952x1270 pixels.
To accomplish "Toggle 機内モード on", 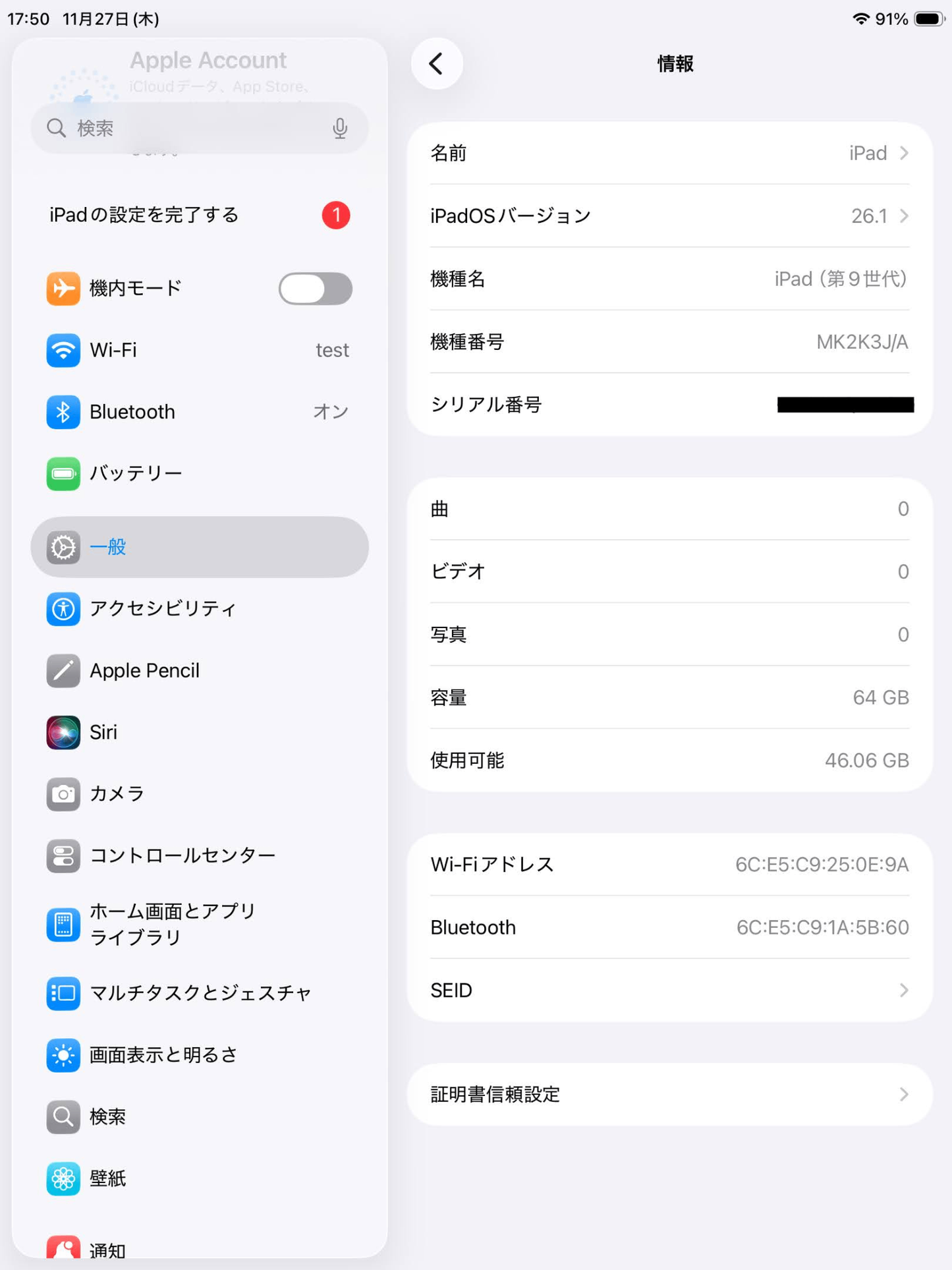I will pos(315,289).
